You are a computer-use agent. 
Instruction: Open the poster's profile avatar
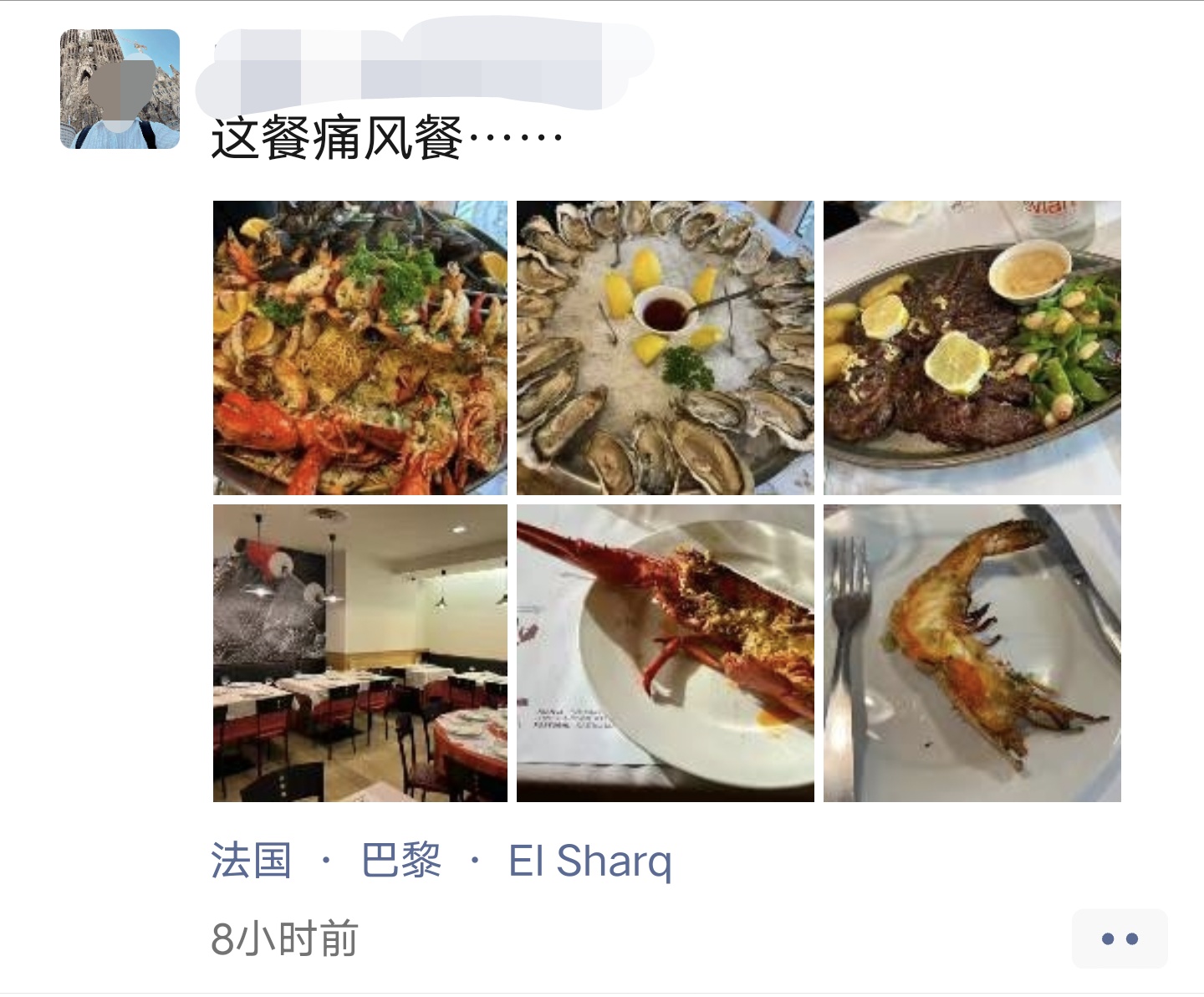120,89
